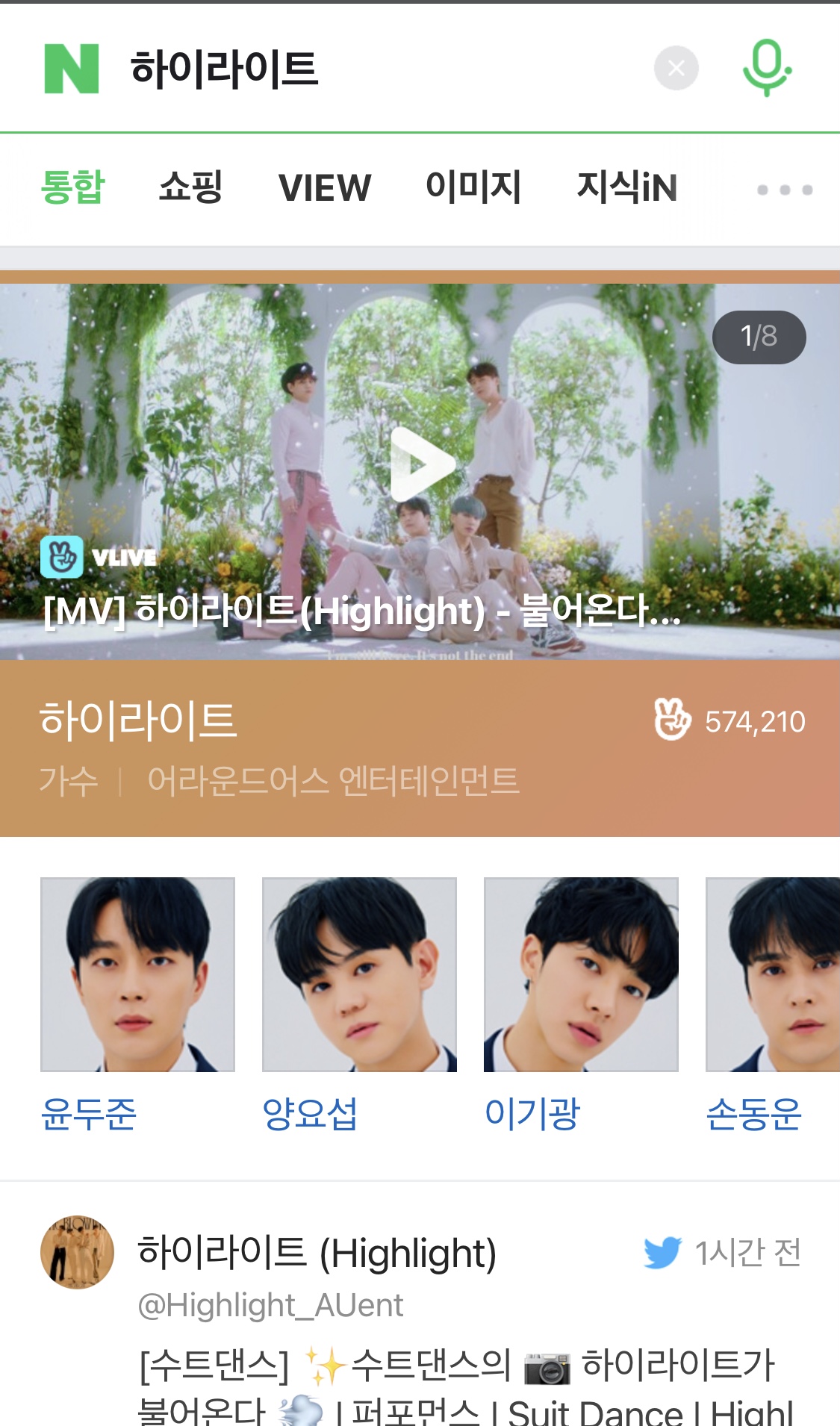Viewport: 840px width, 1426px height.
Task: Switch to the 지식iN tab
Action: pos(626,189)
